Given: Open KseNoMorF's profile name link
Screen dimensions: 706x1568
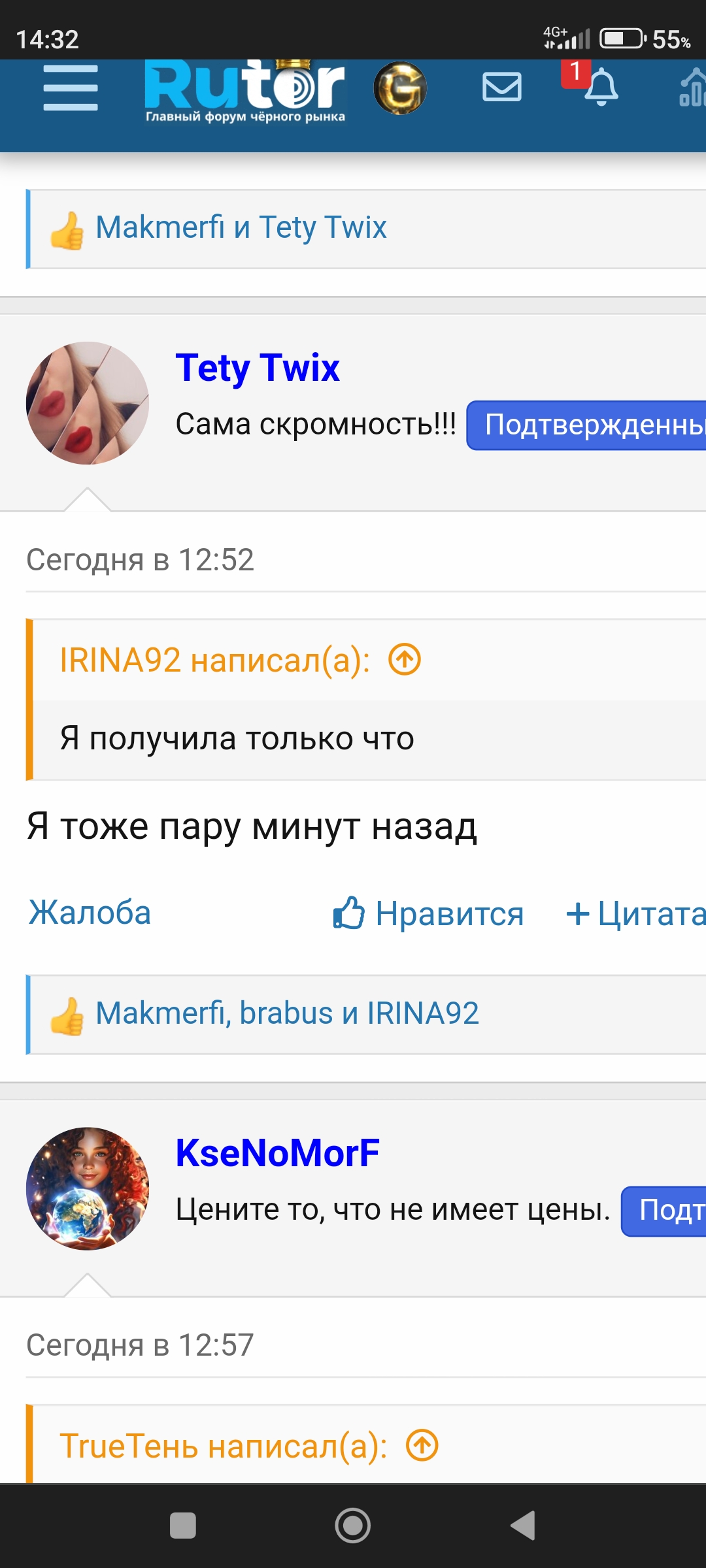Looking at the screenshot, I should pyautogui.click(x=277, y=1153).
